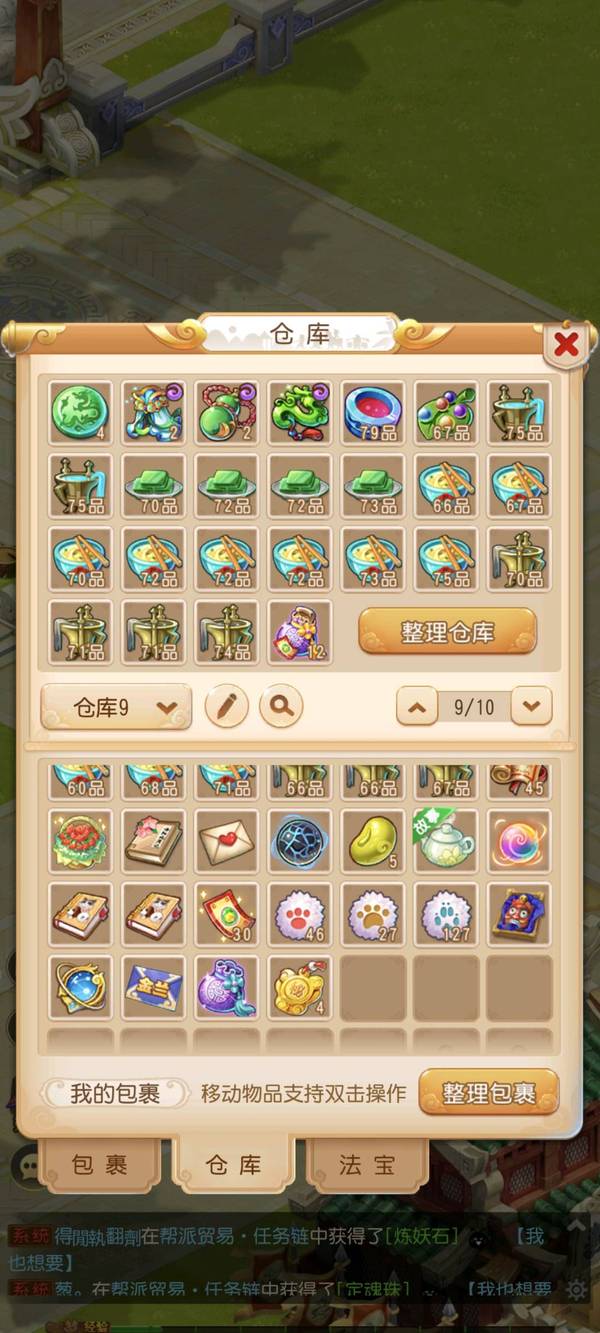Select the blue bowl item labeled 79品

(372, 412)
